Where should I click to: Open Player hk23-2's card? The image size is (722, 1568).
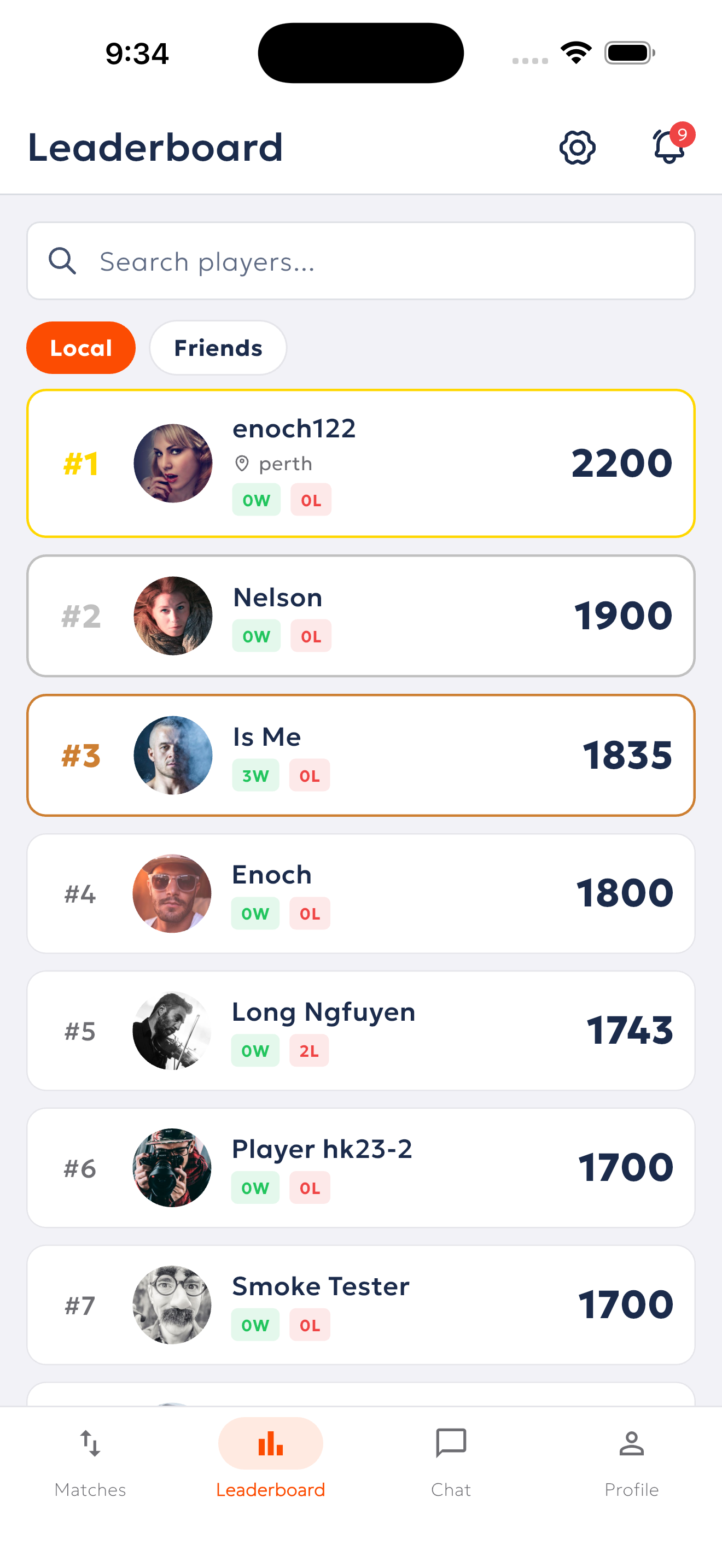tap(360, 1167)
